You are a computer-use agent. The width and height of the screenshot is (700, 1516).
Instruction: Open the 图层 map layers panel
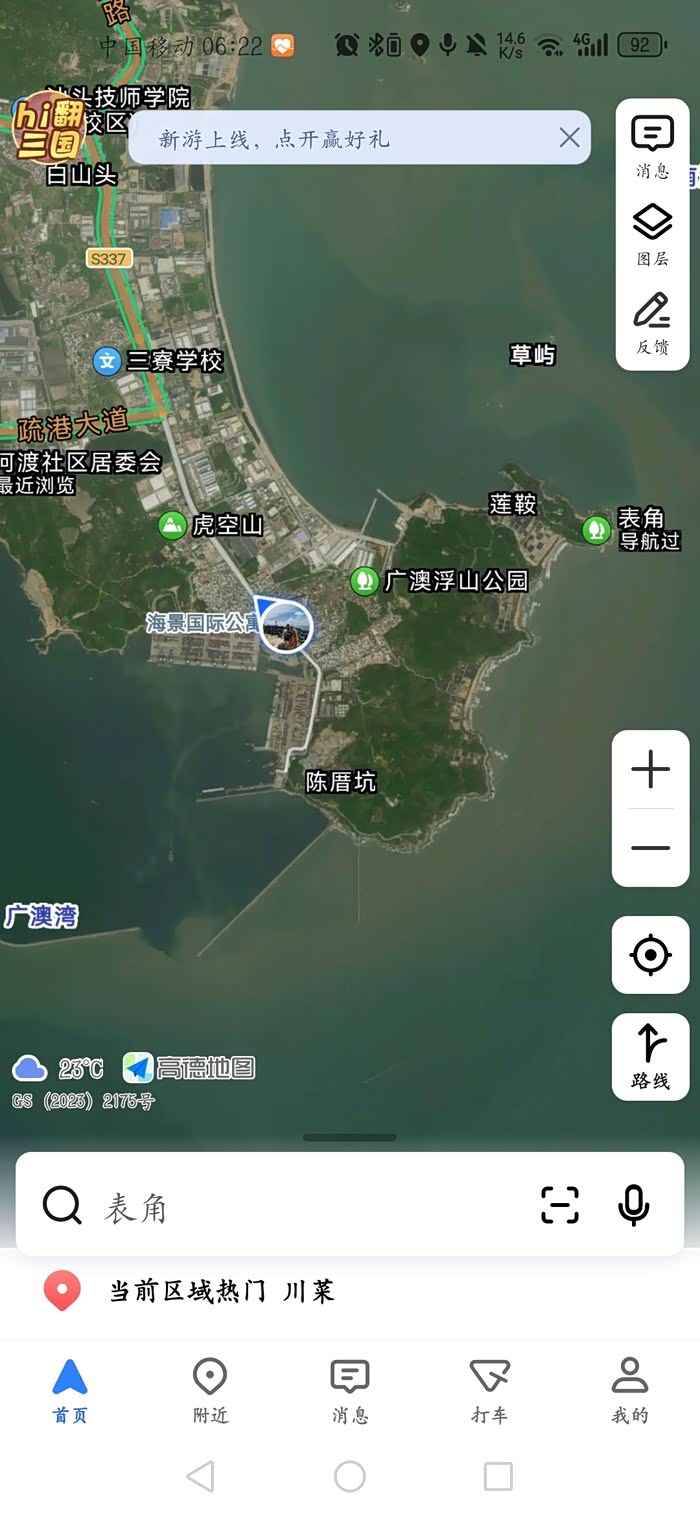652,234
